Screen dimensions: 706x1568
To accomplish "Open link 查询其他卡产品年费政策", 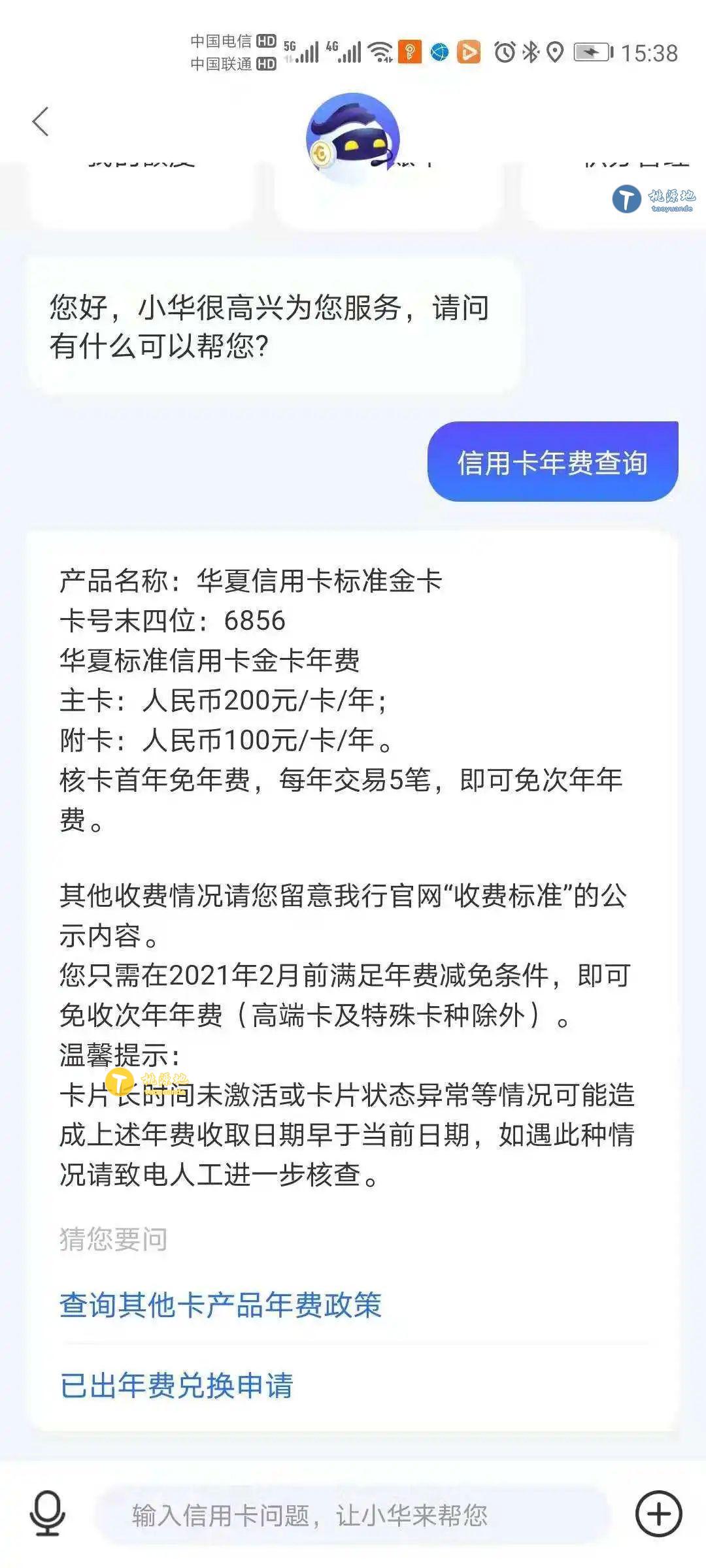I will coord(220,1305).
